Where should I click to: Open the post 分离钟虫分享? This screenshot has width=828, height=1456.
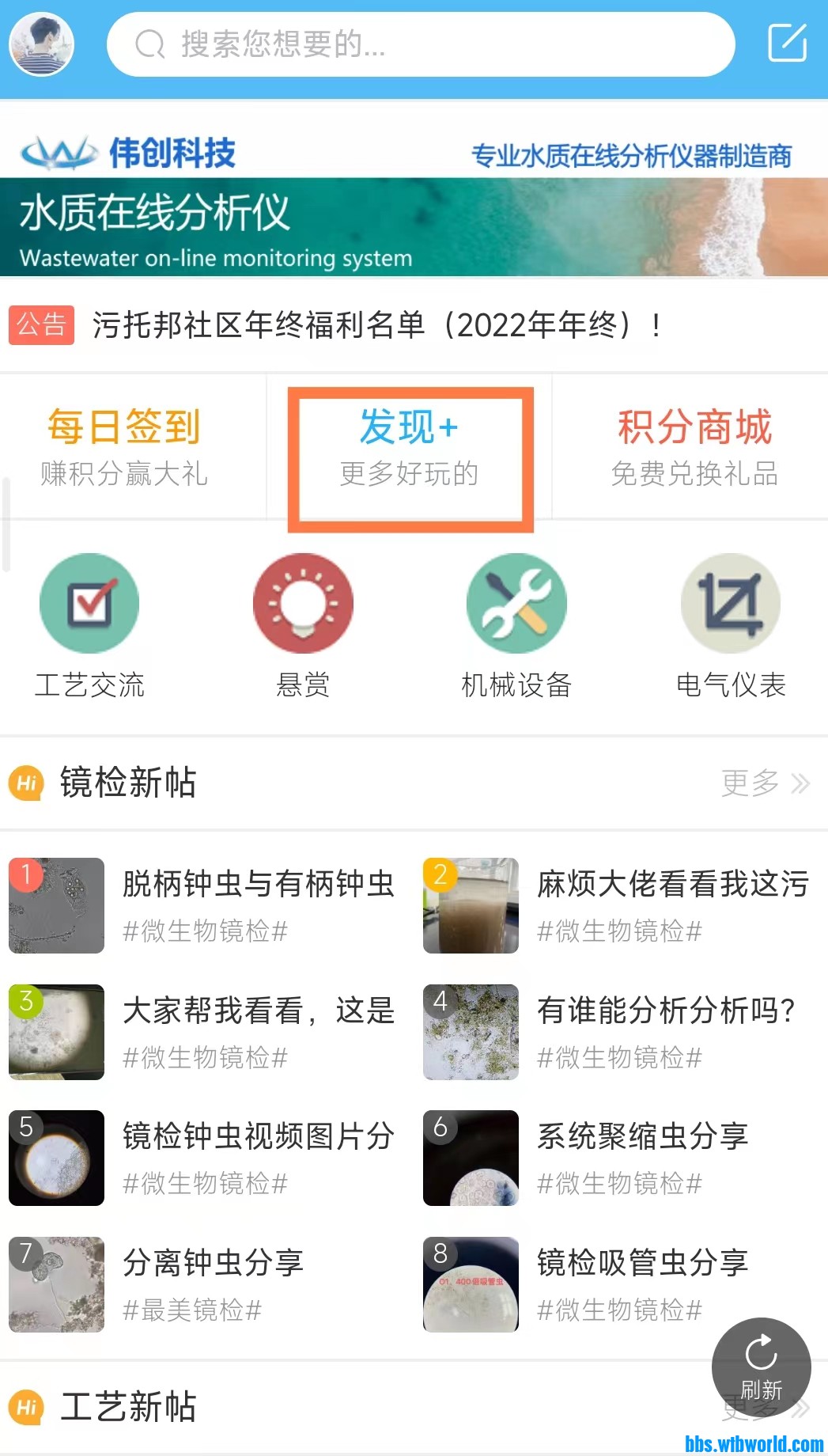click(214, 1264)
